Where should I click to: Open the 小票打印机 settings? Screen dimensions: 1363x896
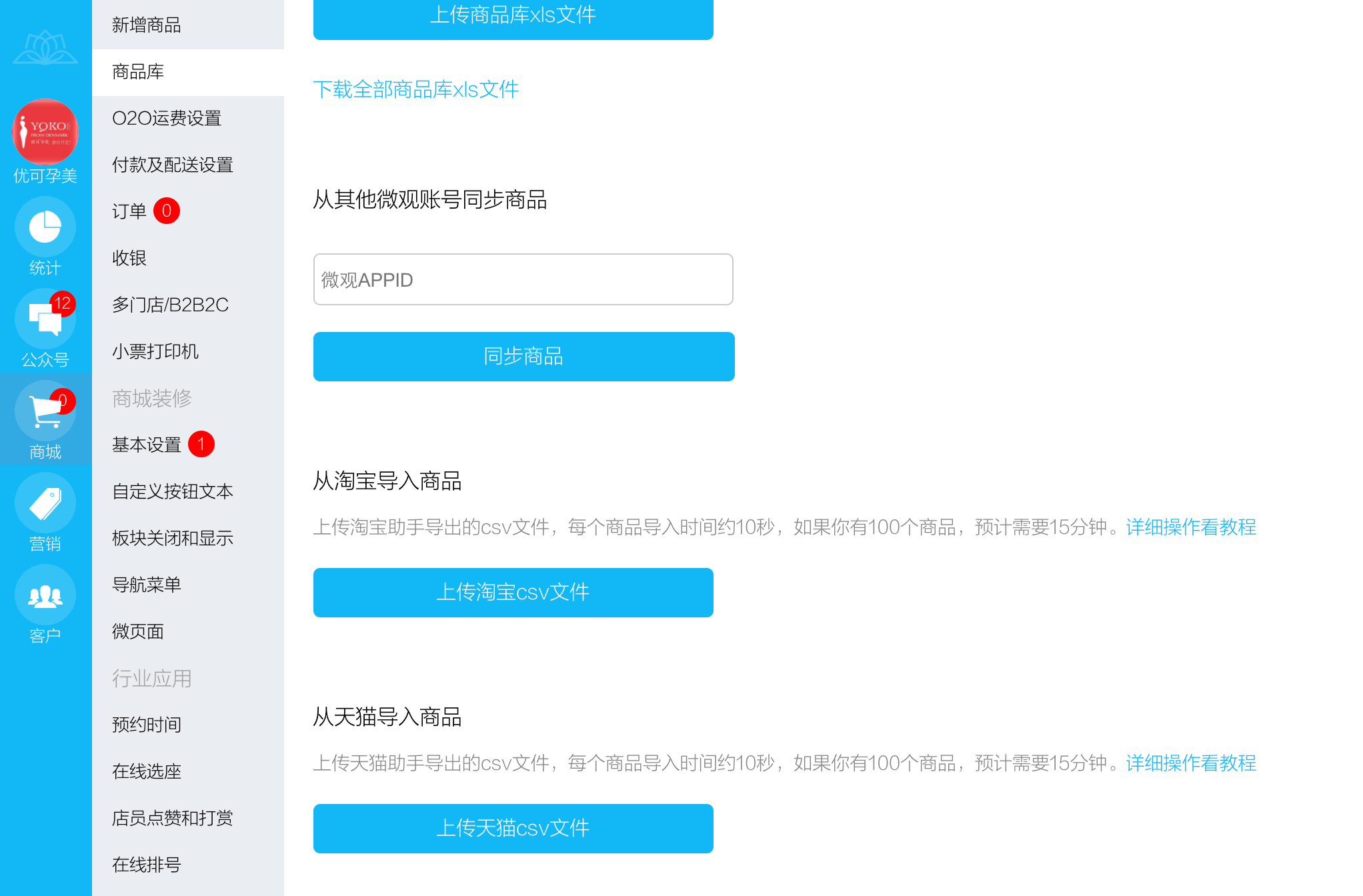[155, 352]
